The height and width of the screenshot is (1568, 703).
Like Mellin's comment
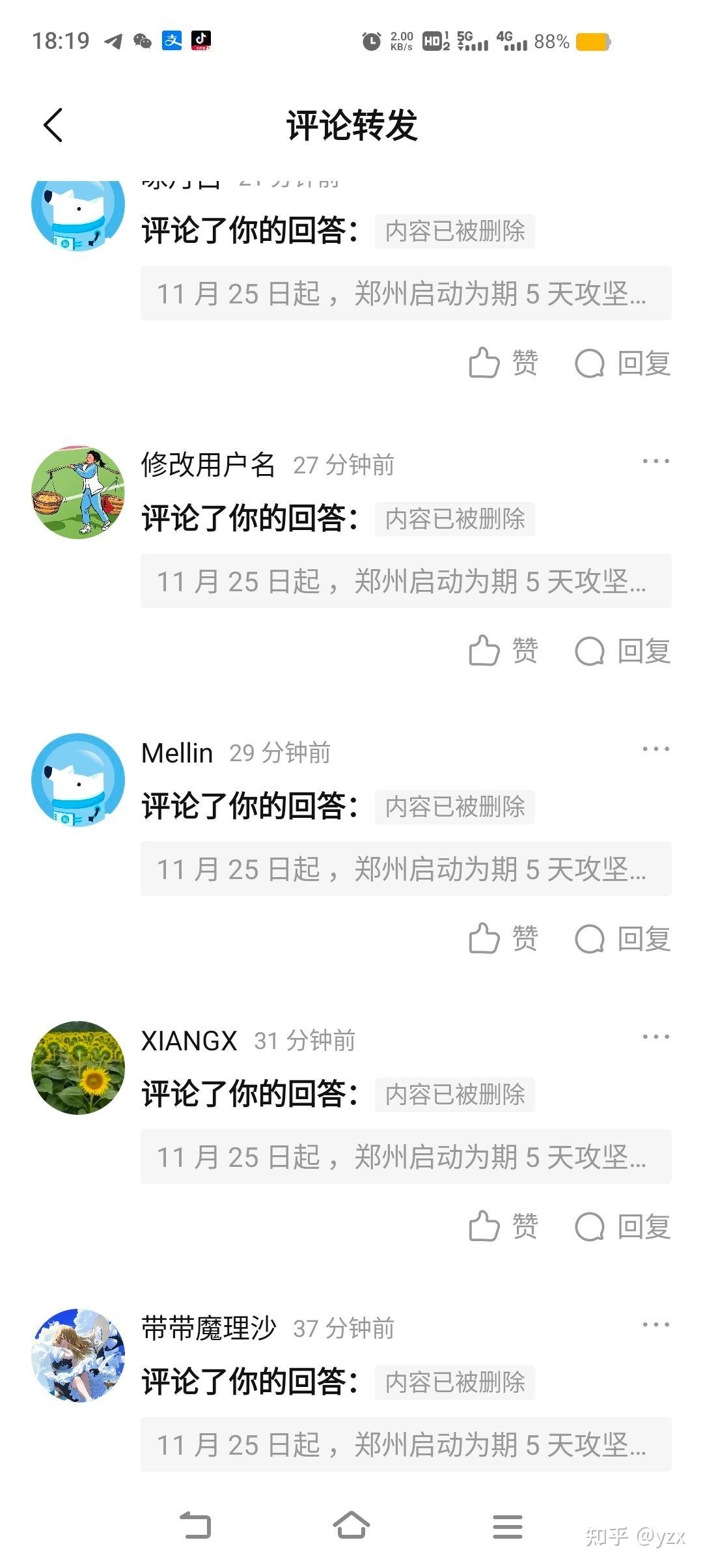pos(503,938)
